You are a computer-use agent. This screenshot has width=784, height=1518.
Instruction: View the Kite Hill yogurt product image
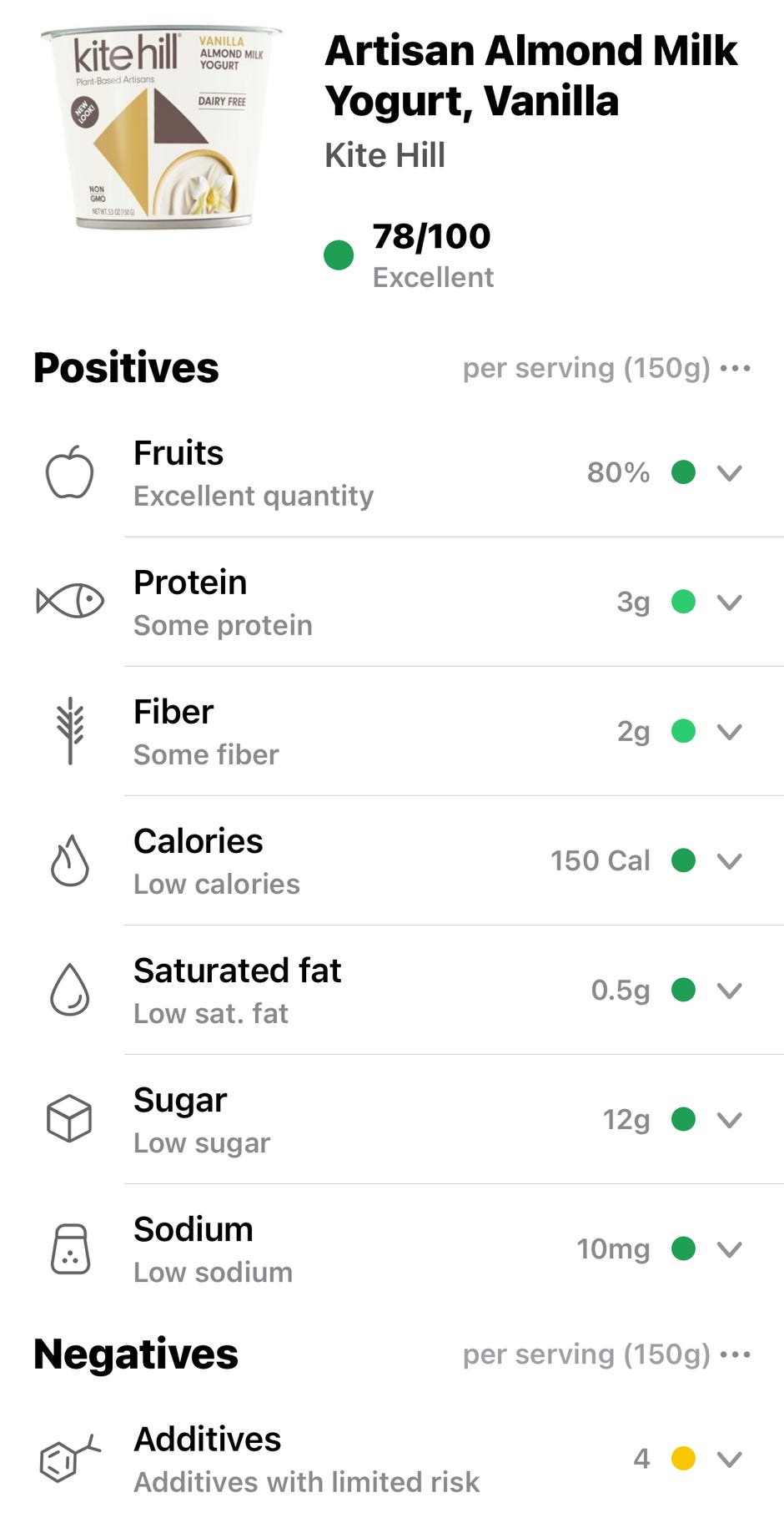[x=162, y=127]
